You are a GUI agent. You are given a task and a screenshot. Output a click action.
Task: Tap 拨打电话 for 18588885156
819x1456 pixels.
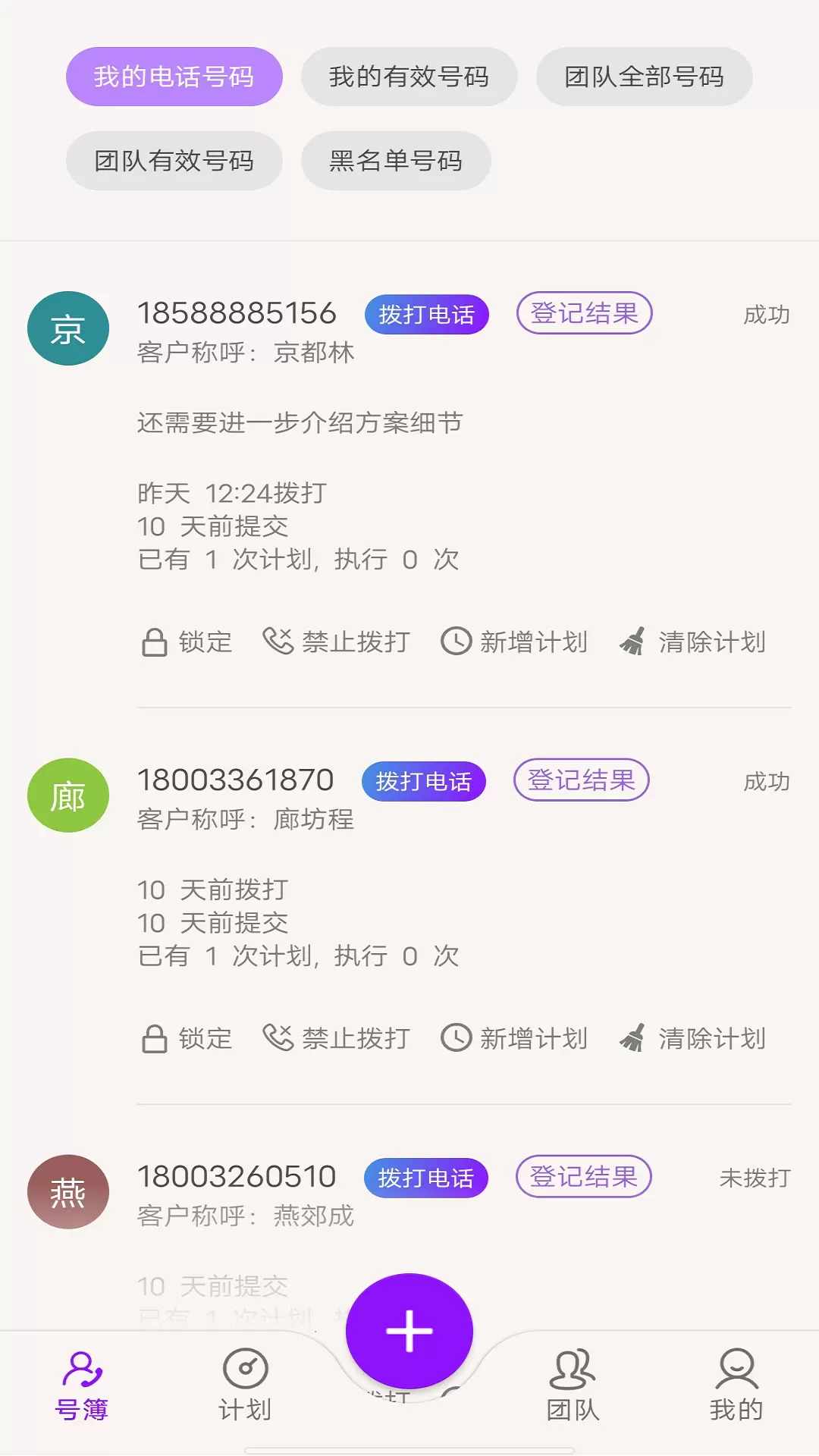427,314
